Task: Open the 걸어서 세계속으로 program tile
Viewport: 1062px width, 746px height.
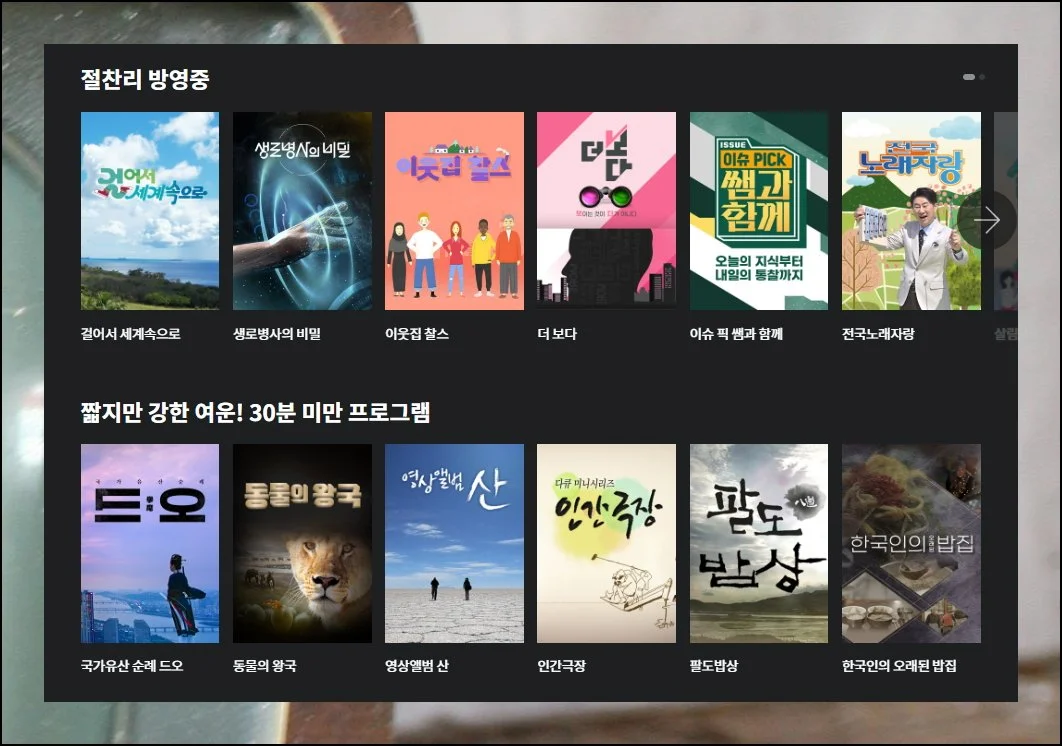Action: (150, 211)
